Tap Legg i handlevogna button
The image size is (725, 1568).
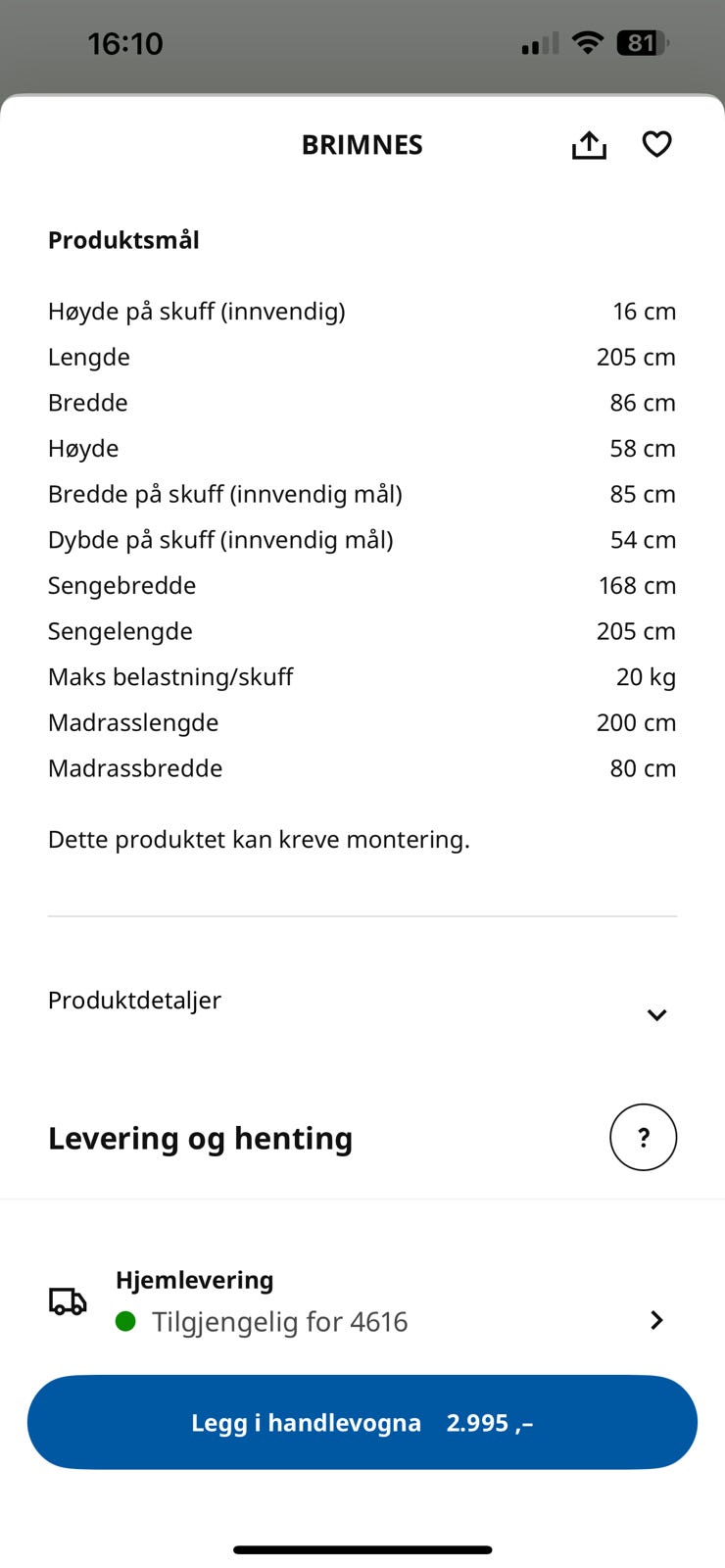click(362, 1422)
